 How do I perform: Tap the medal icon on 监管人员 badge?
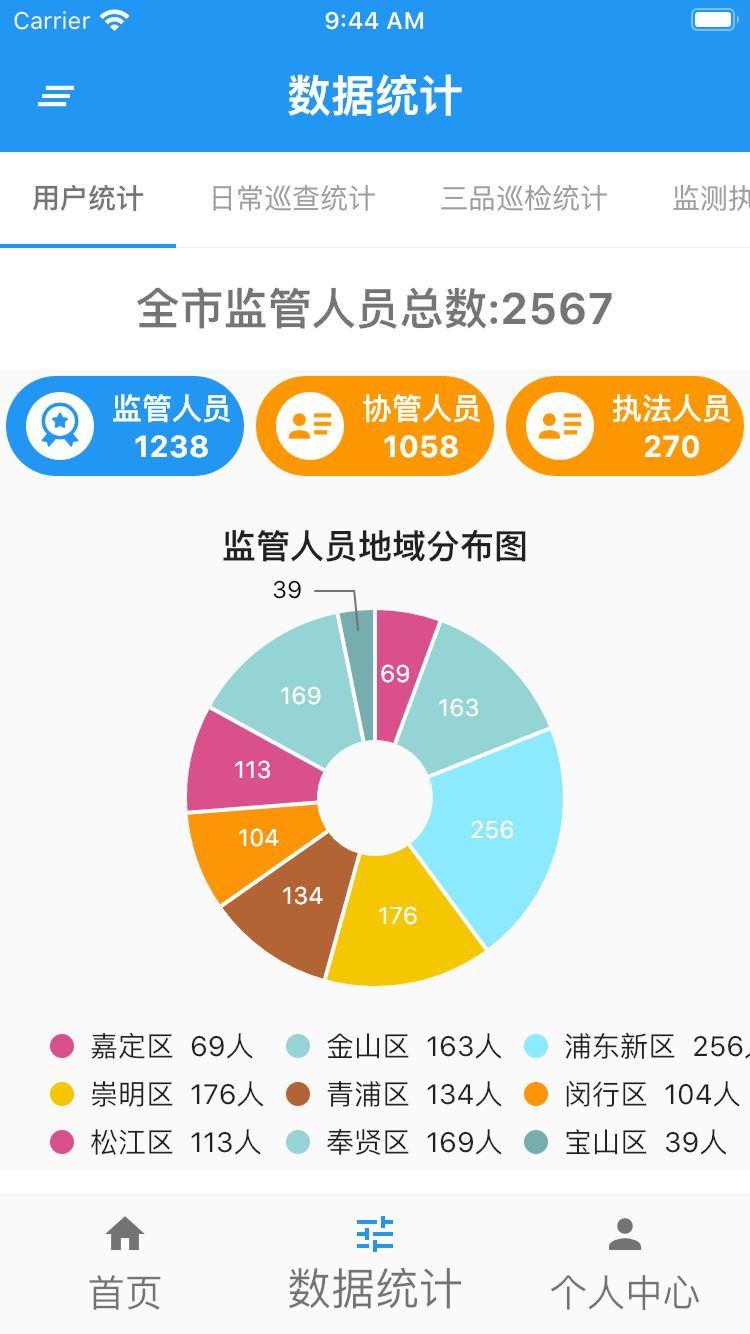pyautogui.click(x=58, y=425)
